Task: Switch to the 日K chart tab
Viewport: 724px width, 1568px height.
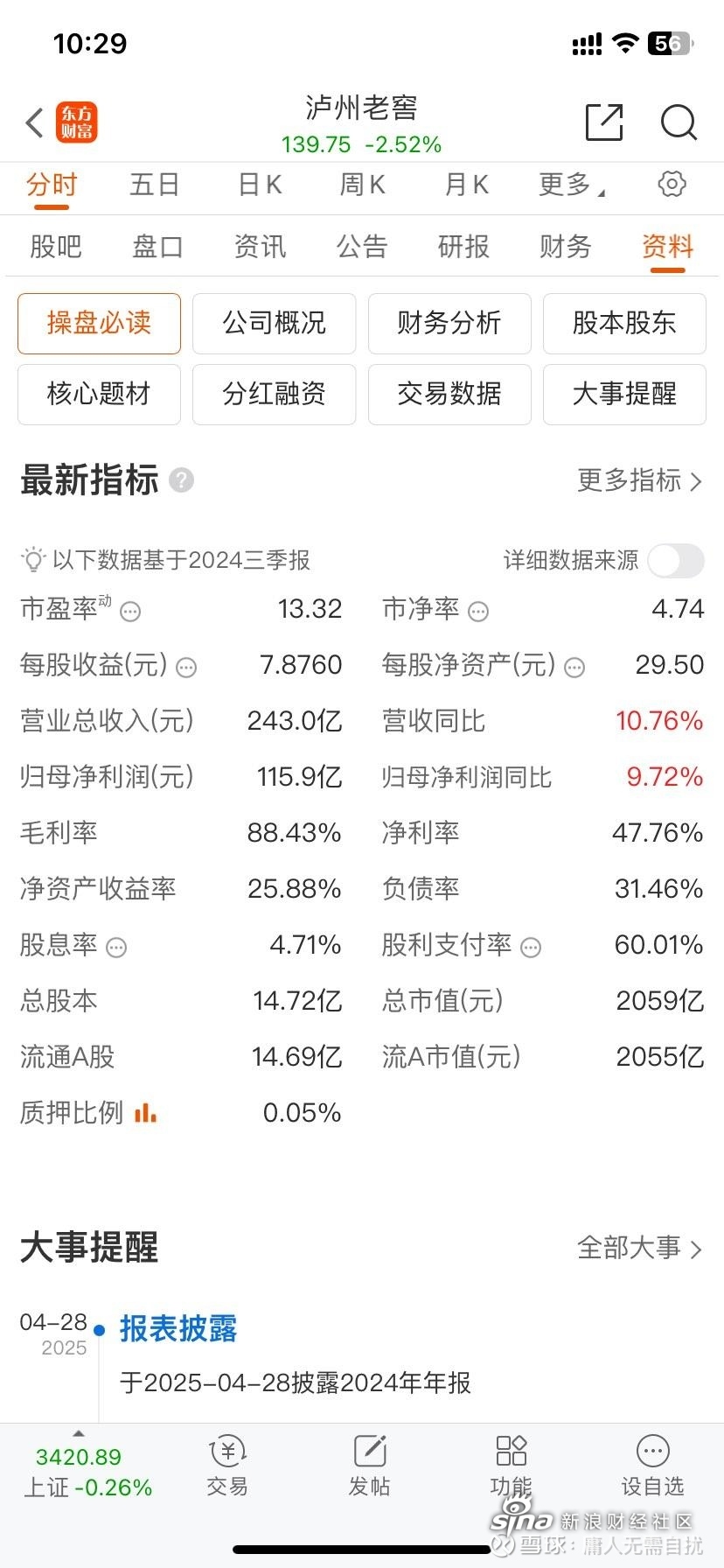Action: tap(260, 185)
